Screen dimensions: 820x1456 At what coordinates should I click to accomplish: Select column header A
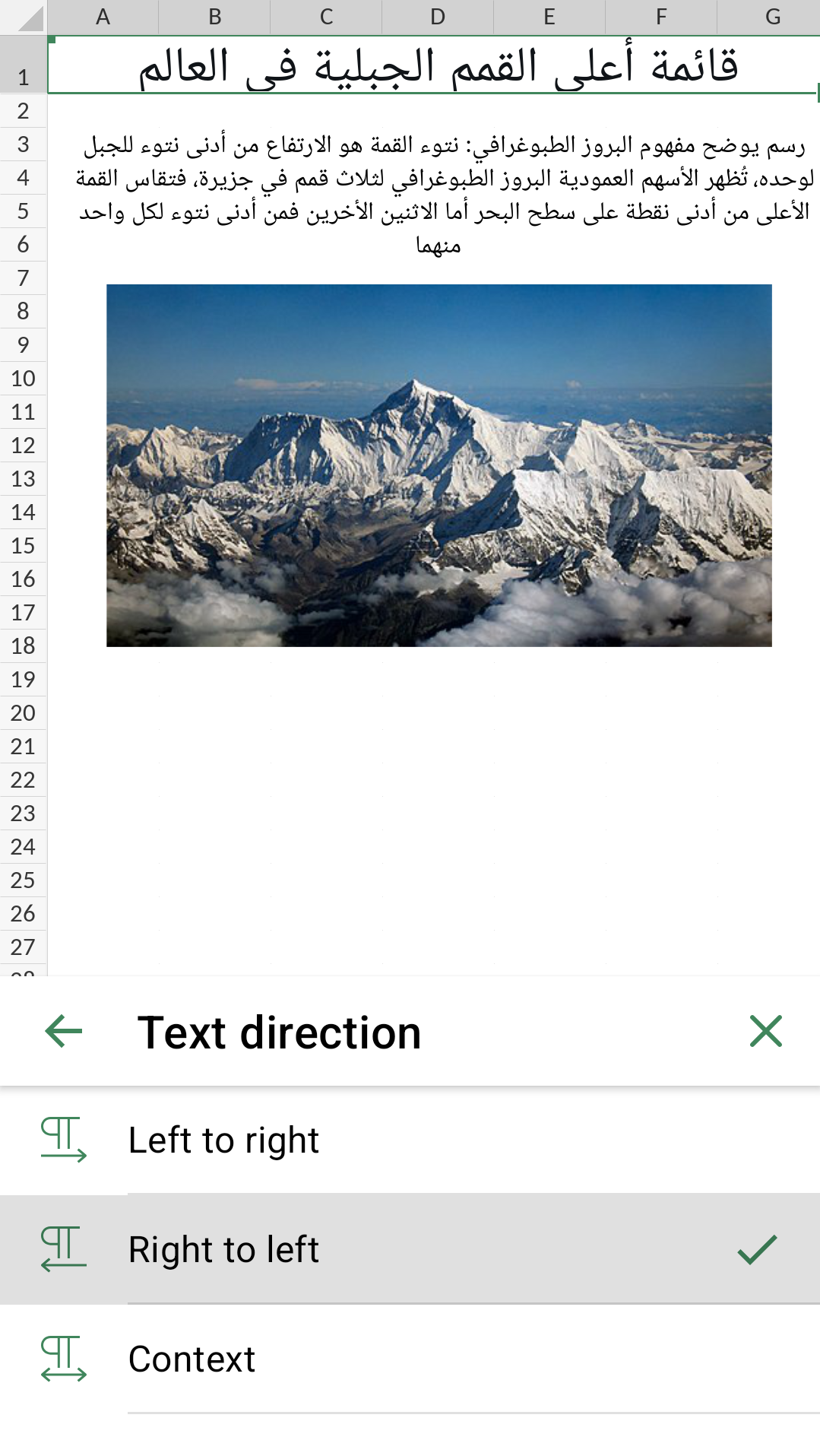tap(103, 16)
